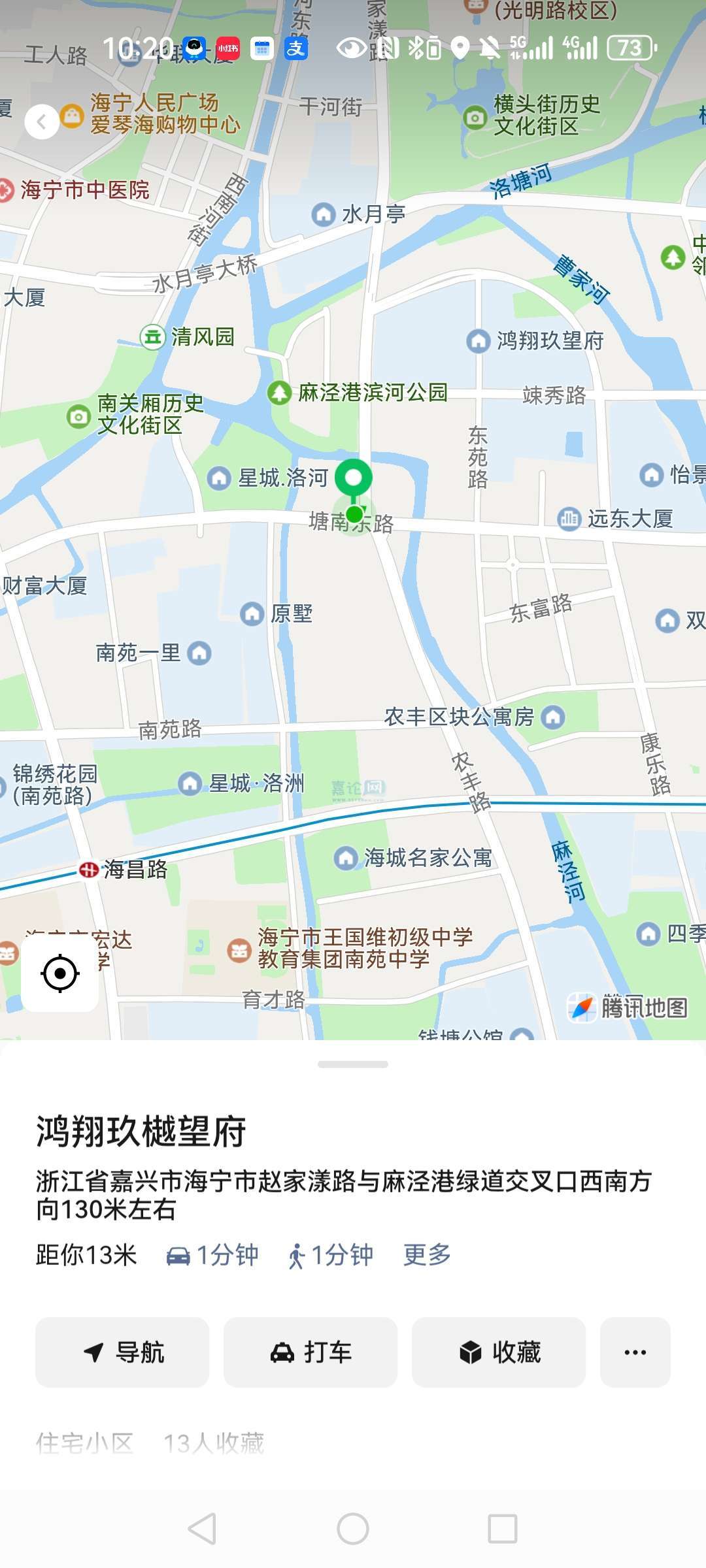This screenshot has width=706, height=1568.
Task: Tap the system home button
Action: point(353,1529)
